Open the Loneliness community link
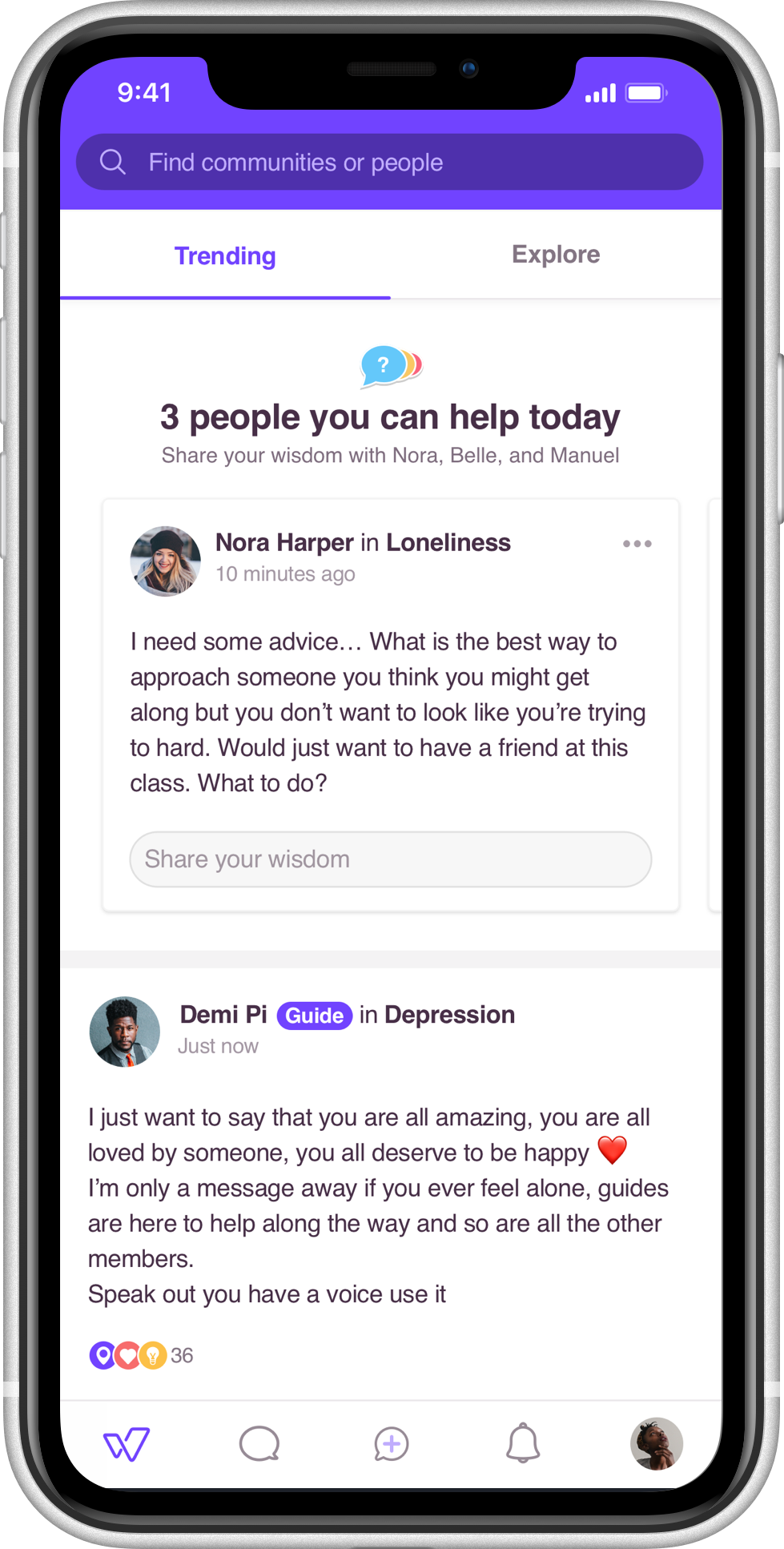 coord(448,543)
